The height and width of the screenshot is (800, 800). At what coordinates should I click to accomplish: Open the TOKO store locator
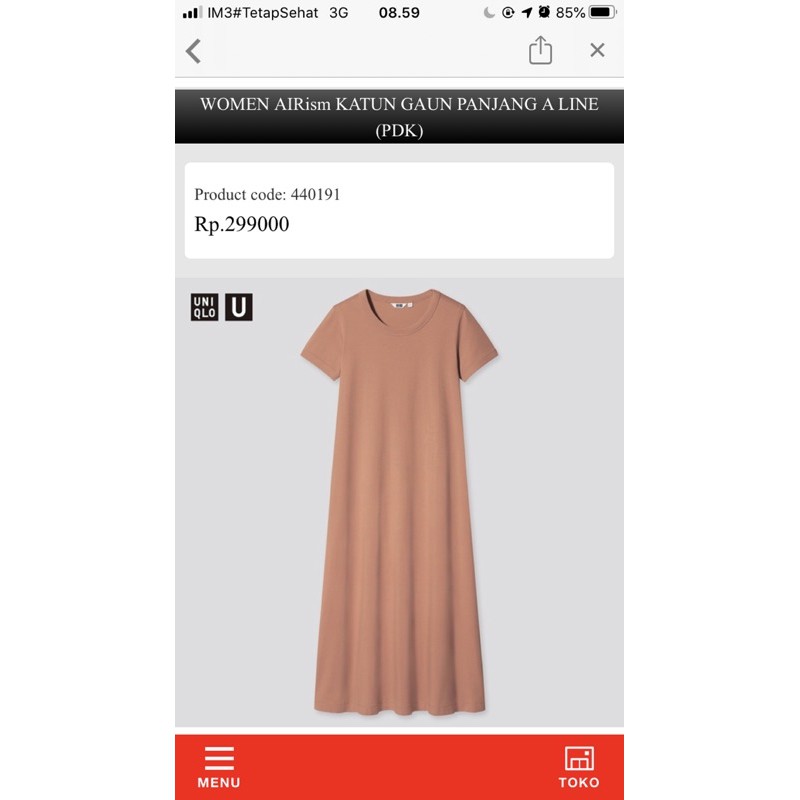579,767
